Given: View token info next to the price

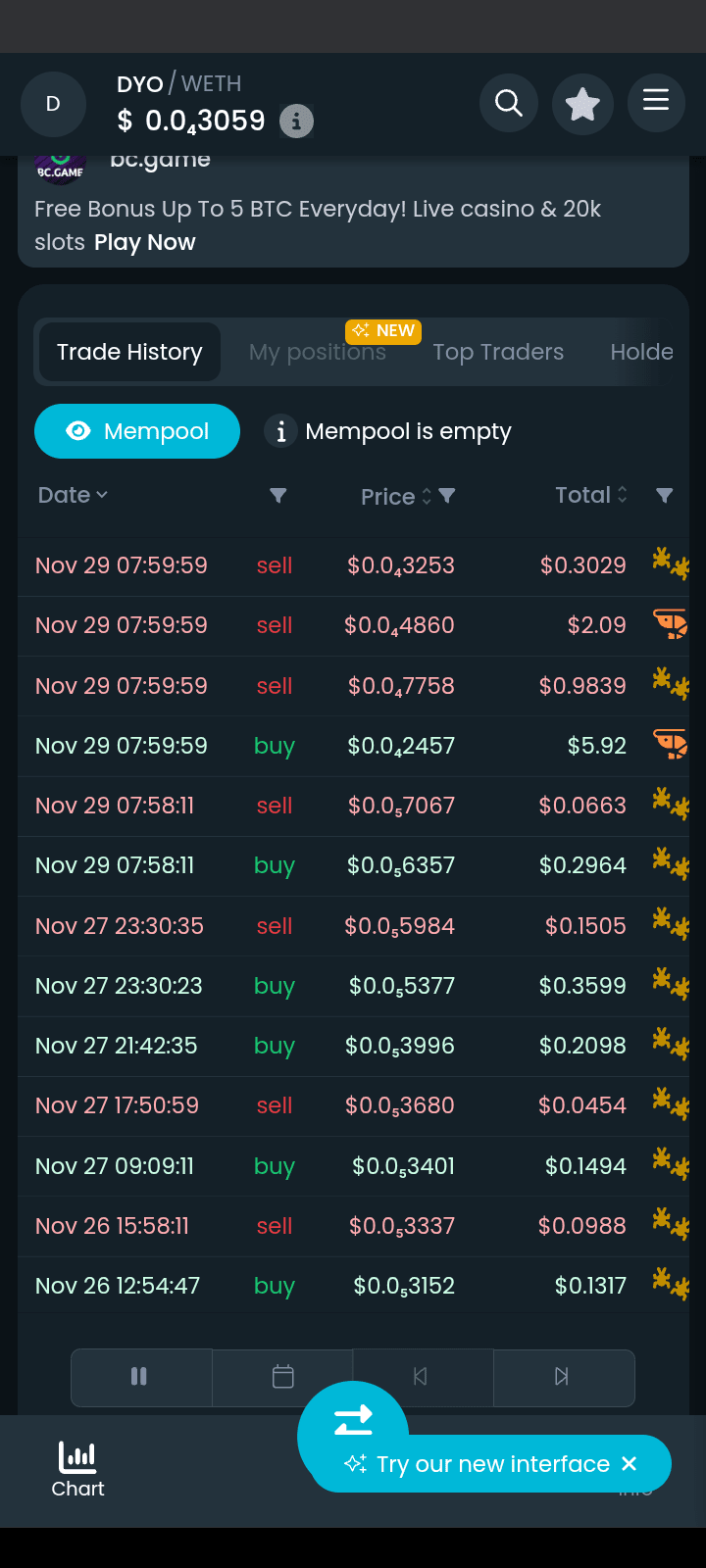Looking at the screenshot, I should coord(296,122).
